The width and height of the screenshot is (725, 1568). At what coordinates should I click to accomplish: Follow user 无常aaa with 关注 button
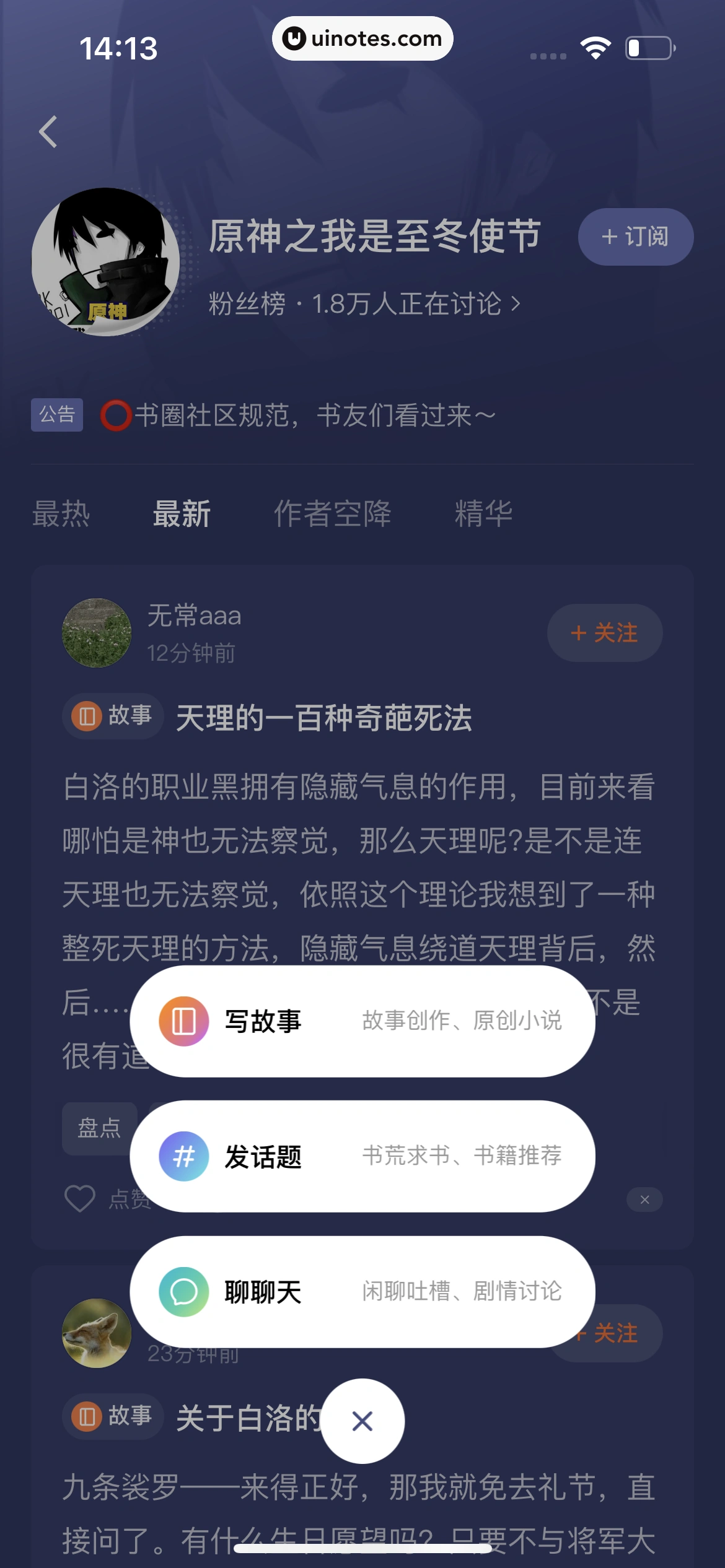pyautogui.click(x=604, y=633)
